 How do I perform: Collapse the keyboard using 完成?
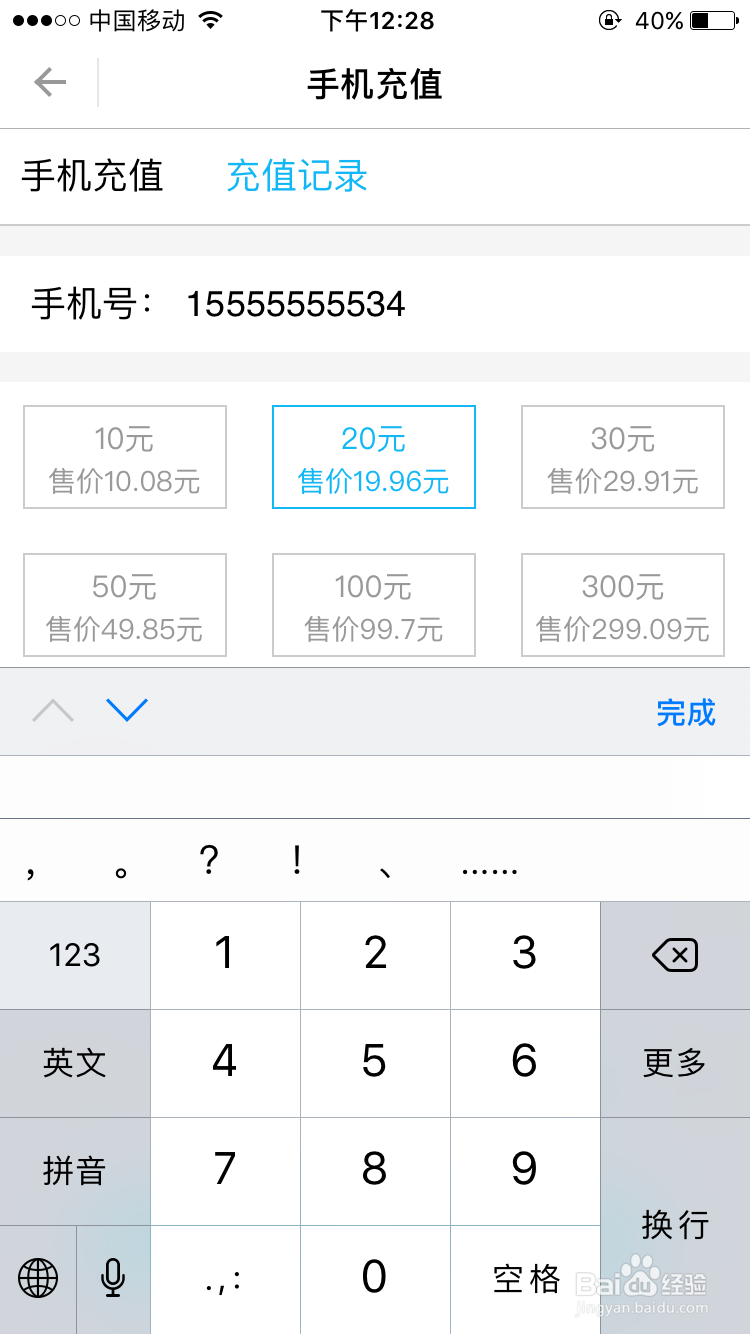(687, 712)
